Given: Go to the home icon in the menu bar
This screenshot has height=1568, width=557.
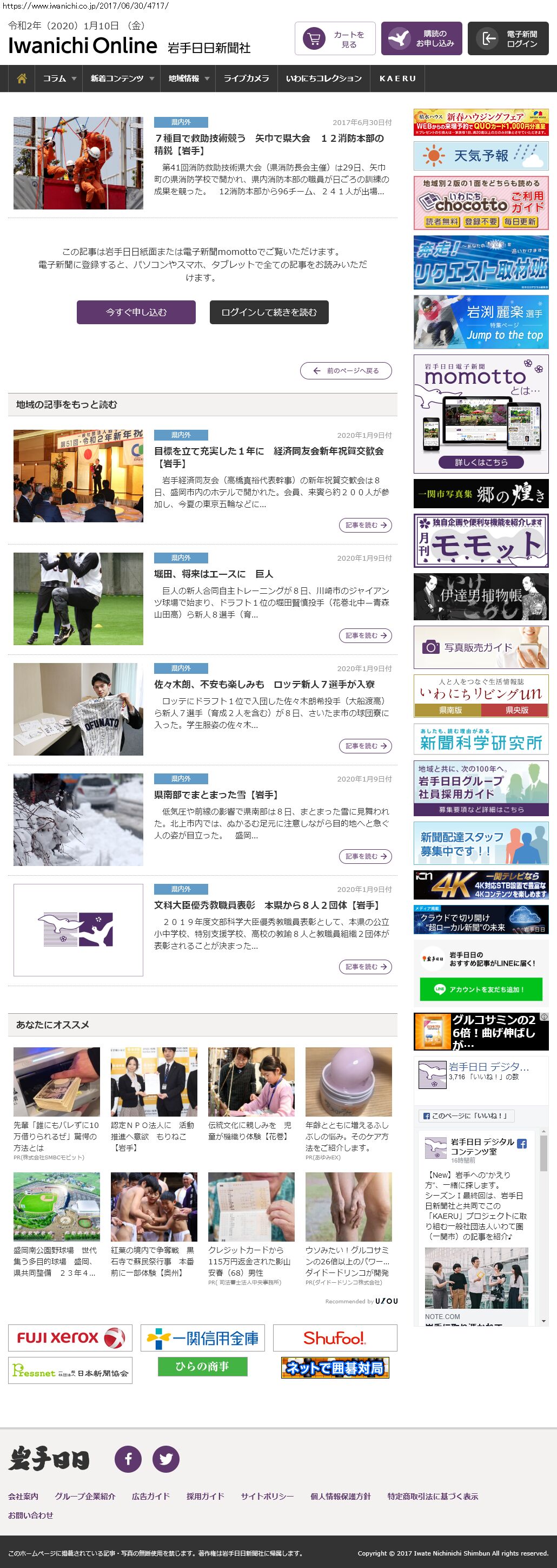Looking at the screenshot, I should pyautogui.click(x=22, y=78).
